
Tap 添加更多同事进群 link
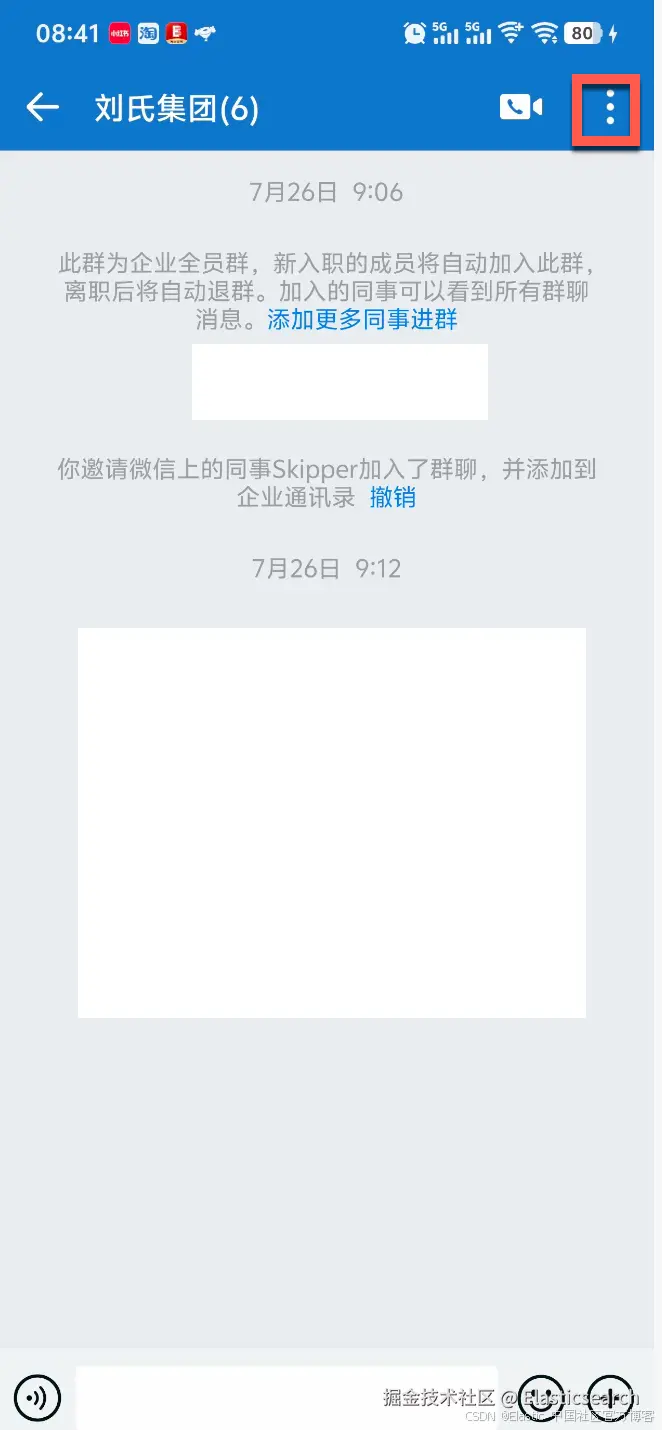tap(362, 320)
